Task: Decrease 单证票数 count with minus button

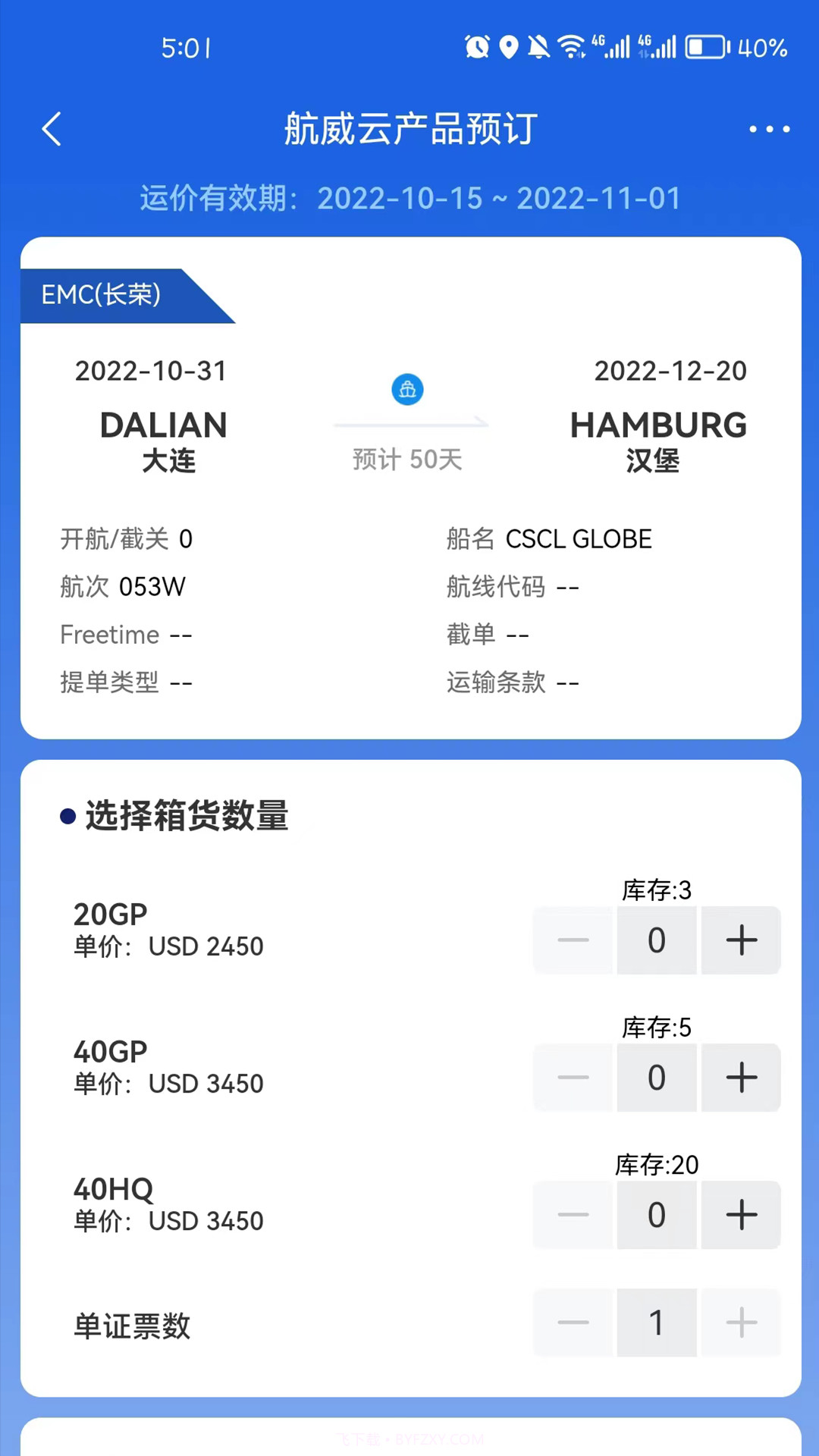Action: [x=573, y=1323]
